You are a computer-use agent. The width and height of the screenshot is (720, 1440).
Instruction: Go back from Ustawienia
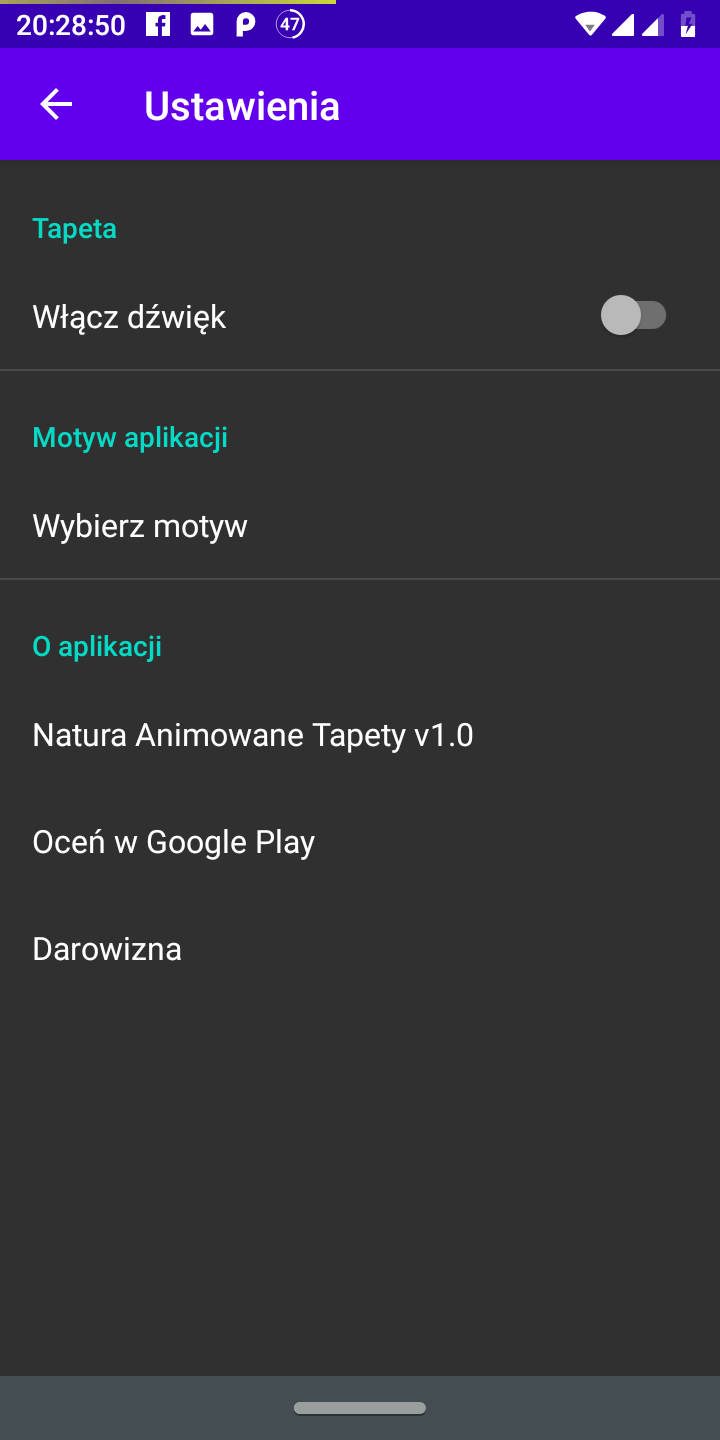[56, 104]
